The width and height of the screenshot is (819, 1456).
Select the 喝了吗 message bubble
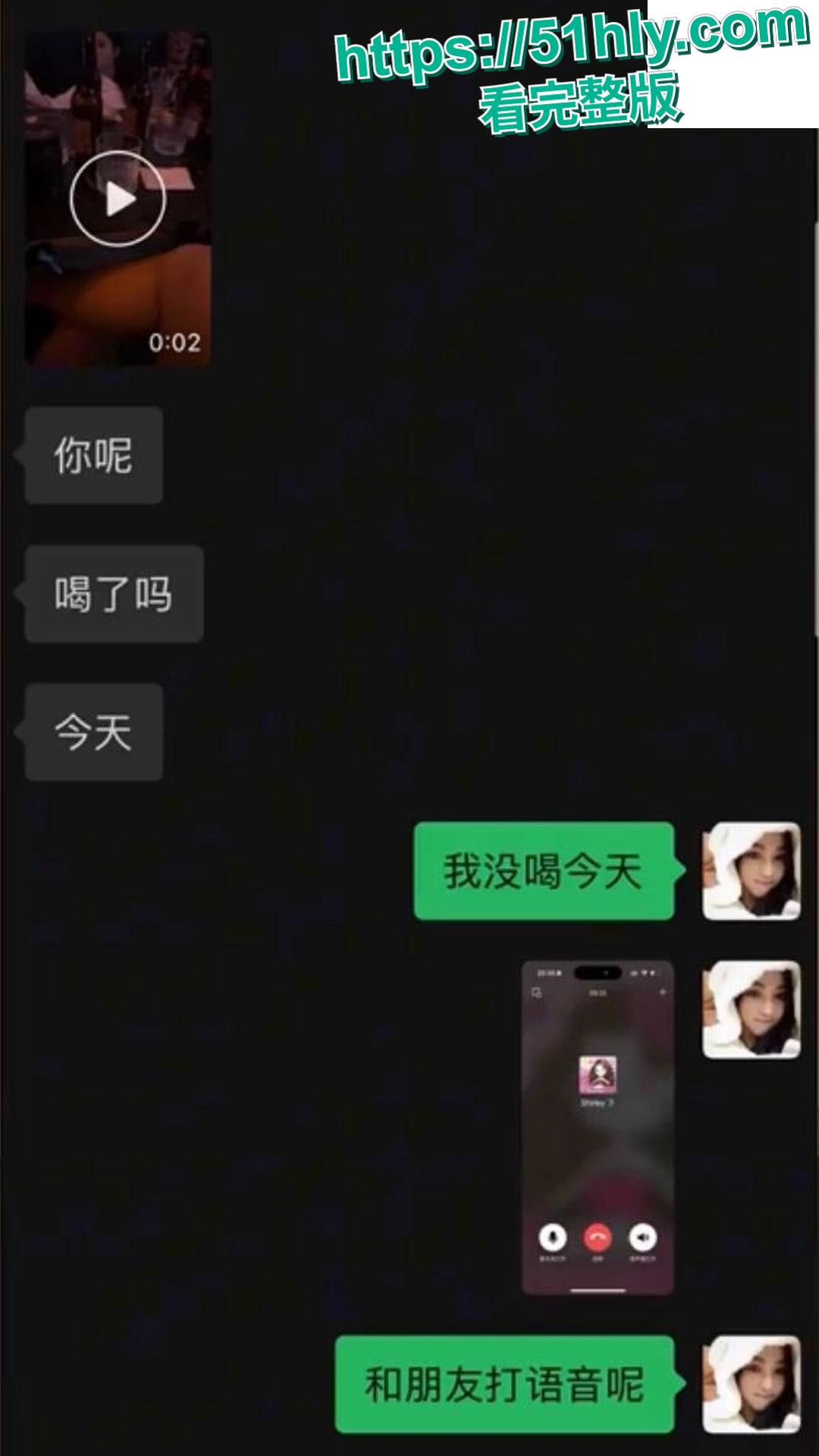(112, 595)
